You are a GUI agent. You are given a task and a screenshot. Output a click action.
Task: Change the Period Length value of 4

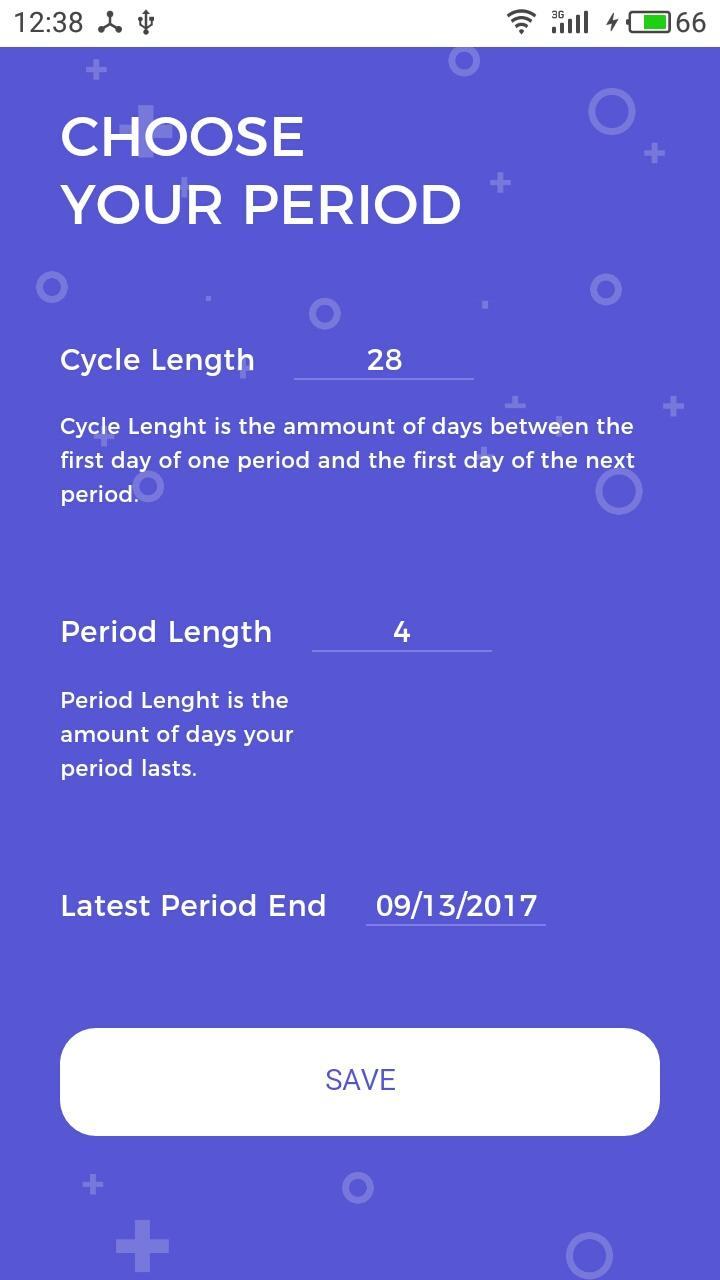click(x=401, y=632)
